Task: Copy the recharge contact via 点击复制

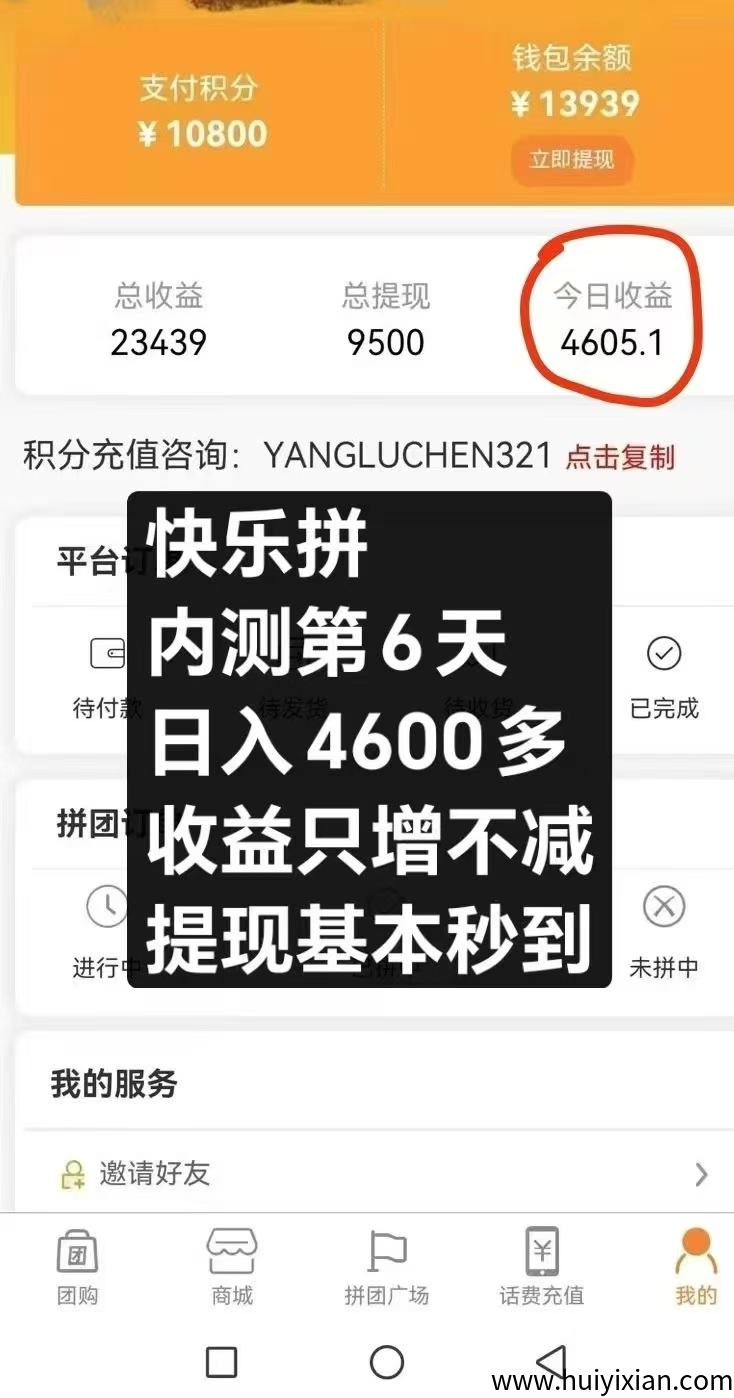Action: pyautogui.click(x=620, y=458)
